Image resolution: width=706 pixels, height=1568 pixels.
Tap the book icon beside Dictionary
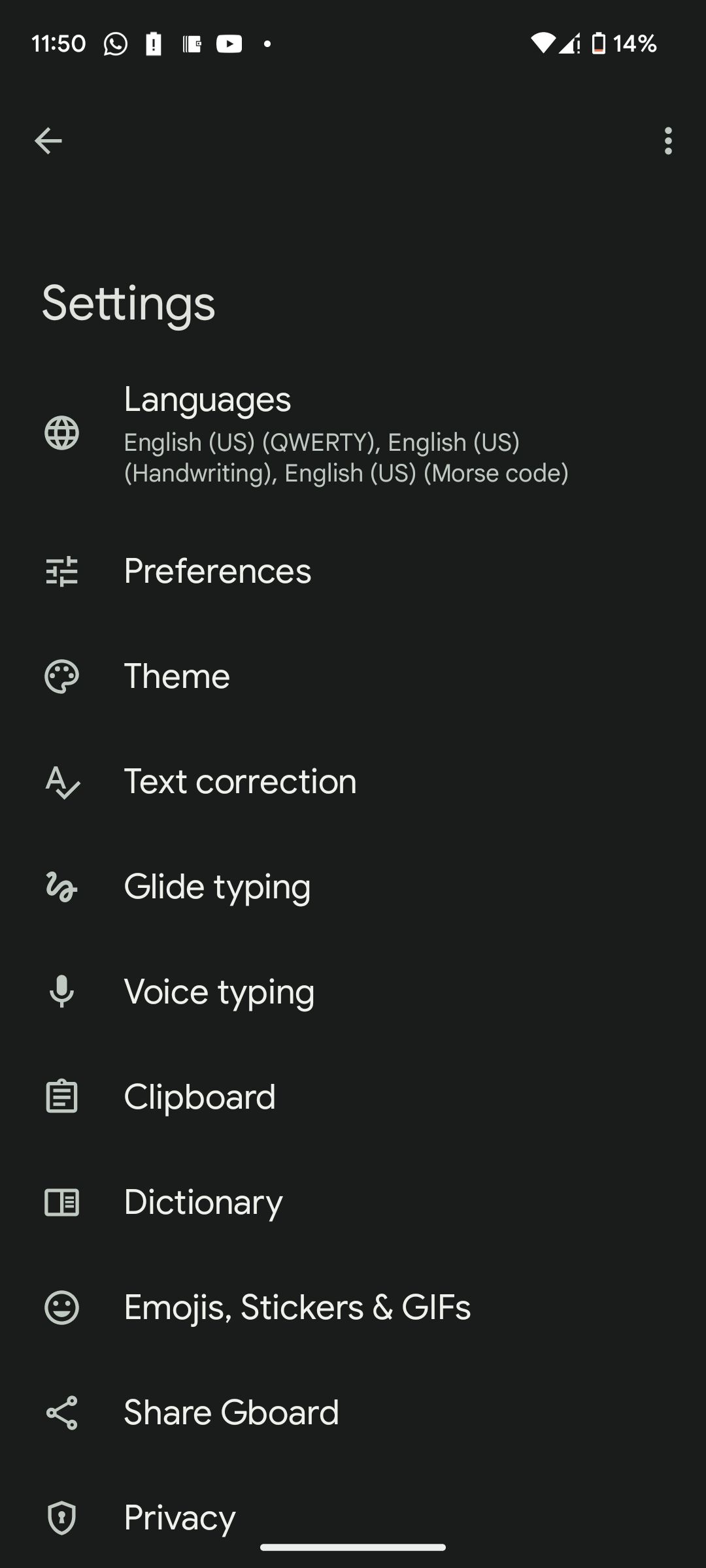tap(62, 1203)
